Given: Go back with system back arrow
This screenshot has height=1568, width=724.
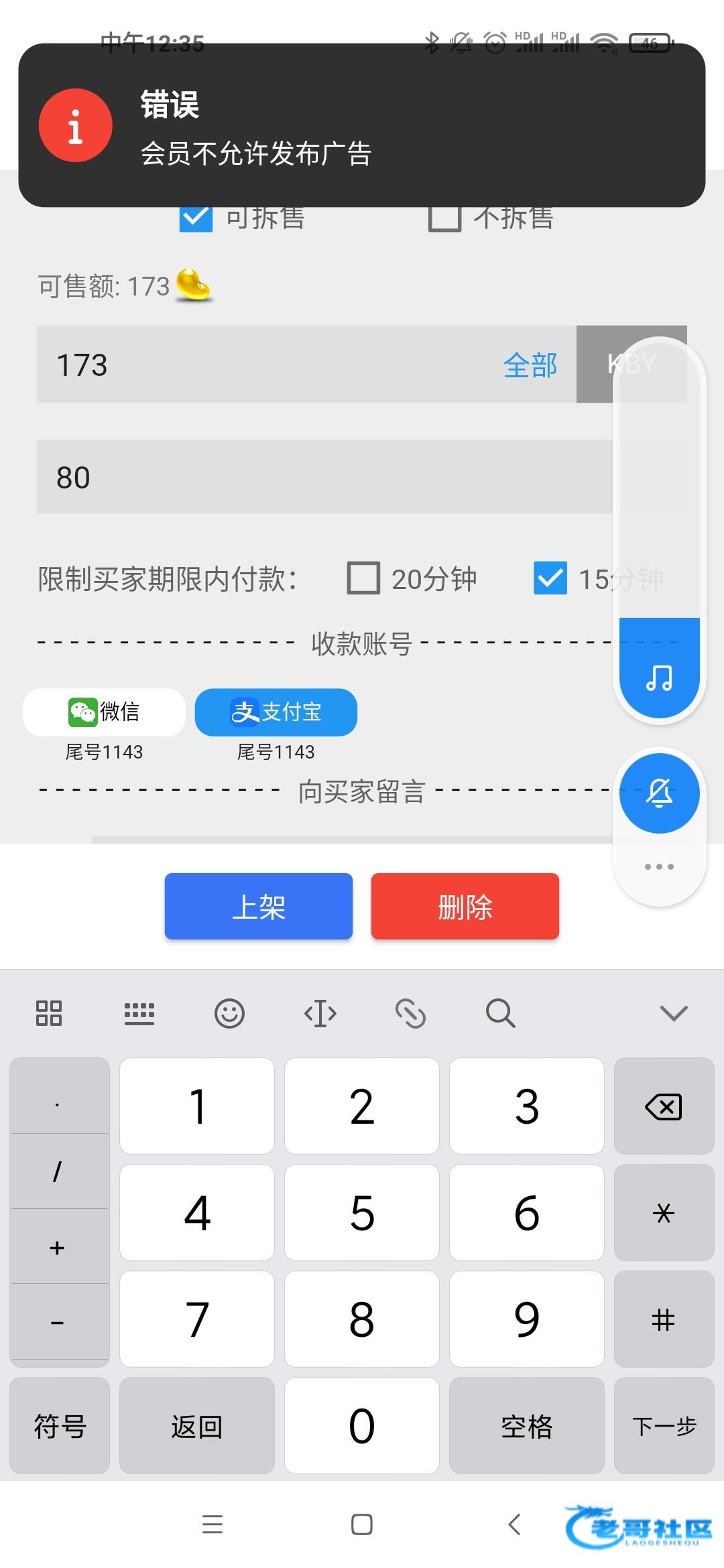Looking at the screenshot, I should [514, 1524].
